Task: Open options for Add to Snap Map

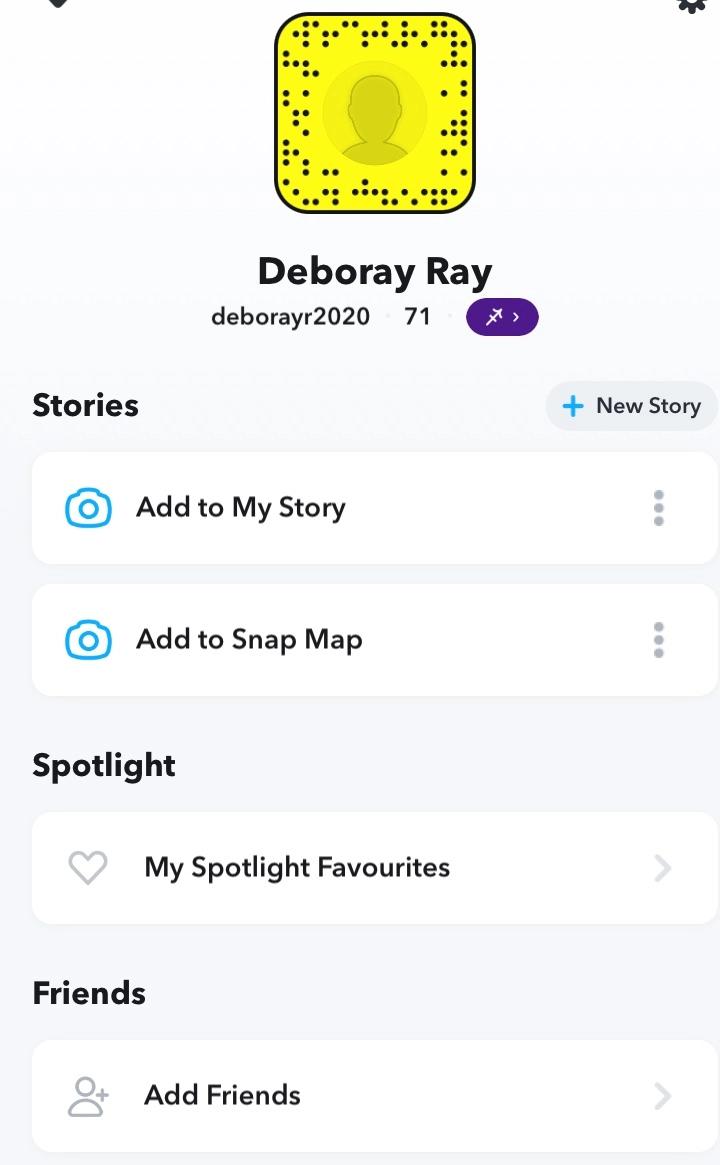Action: [658, 640]
